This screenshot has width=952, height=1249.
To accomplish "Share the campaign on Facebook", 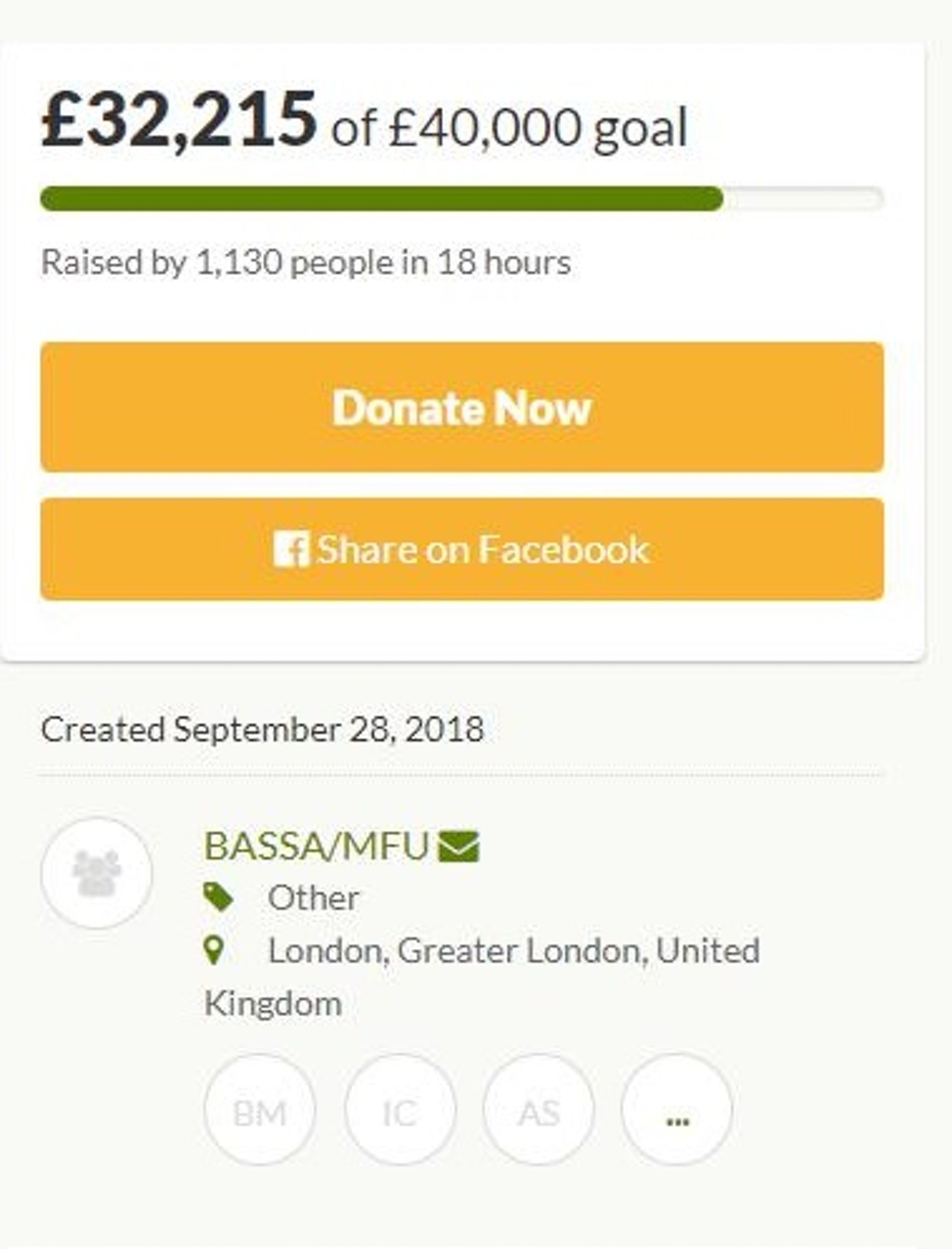I will point(462,549).
